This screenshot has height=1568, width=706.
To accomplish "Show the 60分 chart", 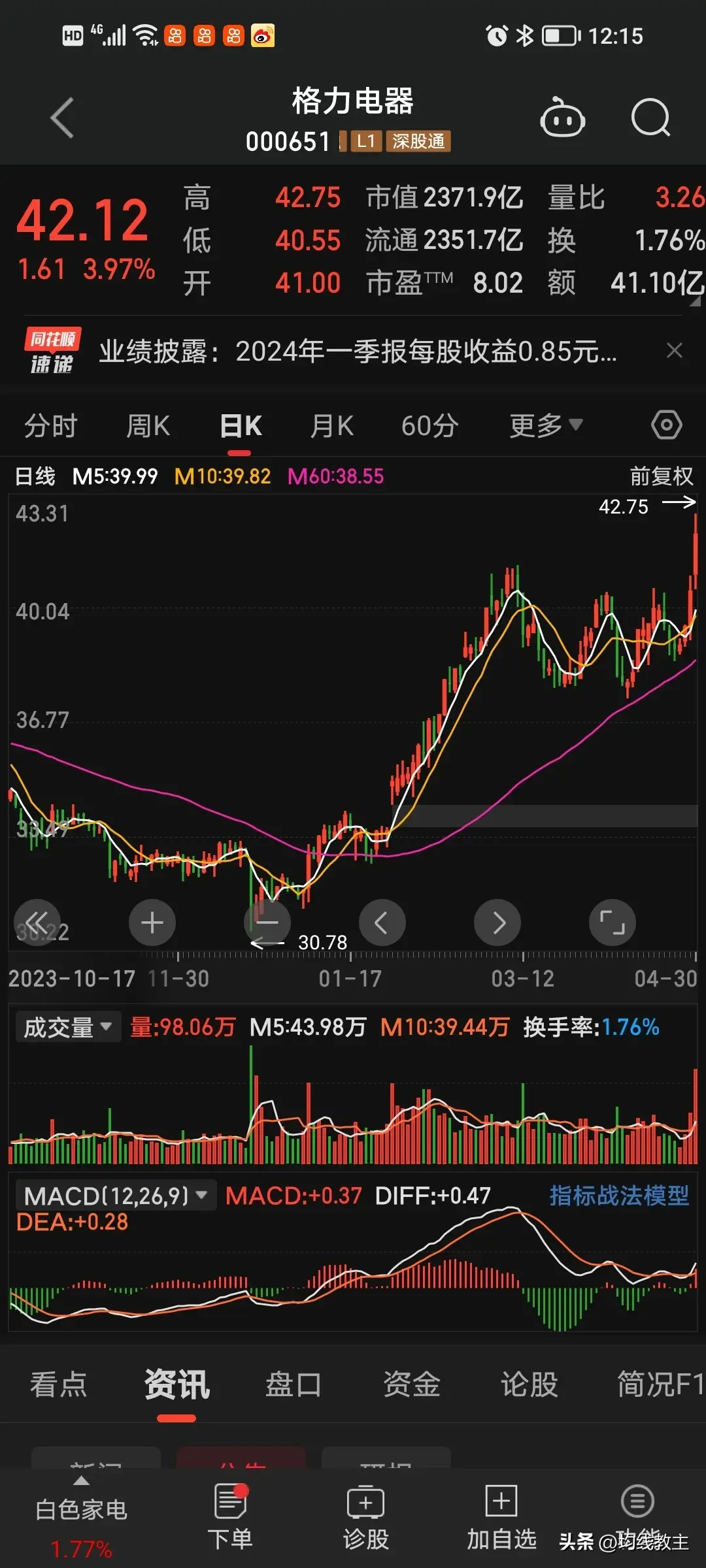I will 429,426.
